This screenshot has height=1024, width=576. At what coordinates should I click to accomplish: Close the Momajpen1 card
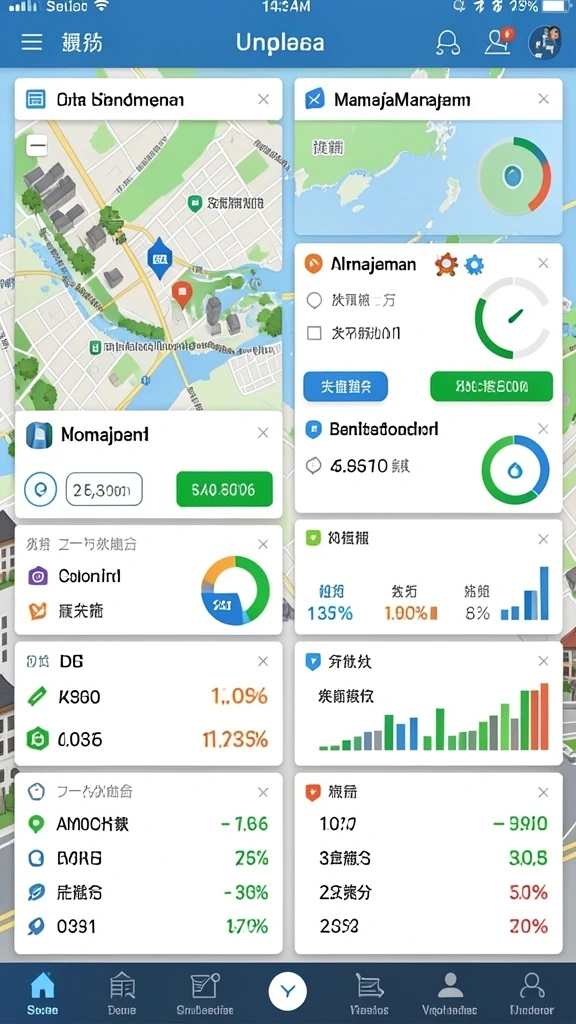pyautogui.click(x=263, y=432)
